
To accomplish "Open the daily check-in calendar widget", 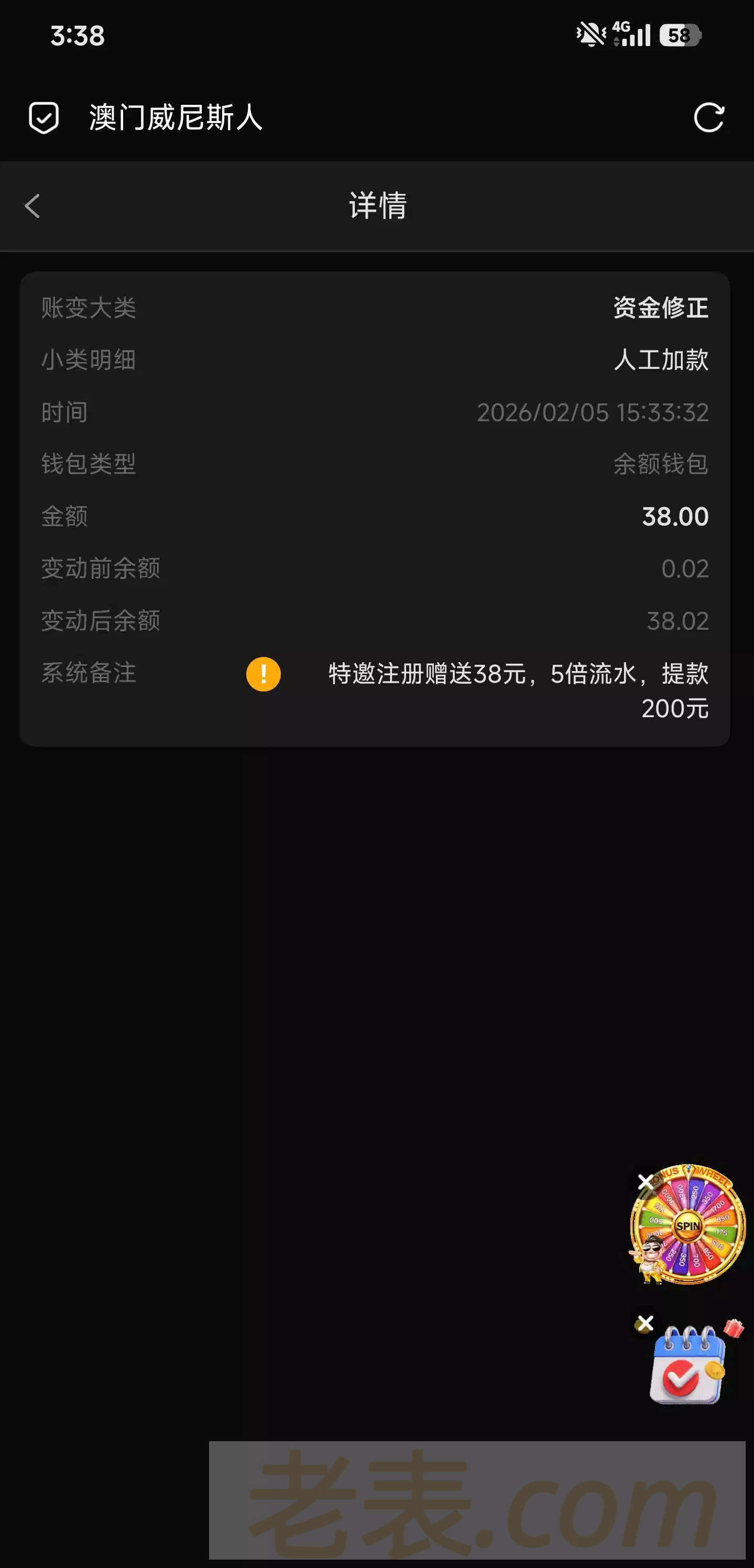I will [687, 1367].
